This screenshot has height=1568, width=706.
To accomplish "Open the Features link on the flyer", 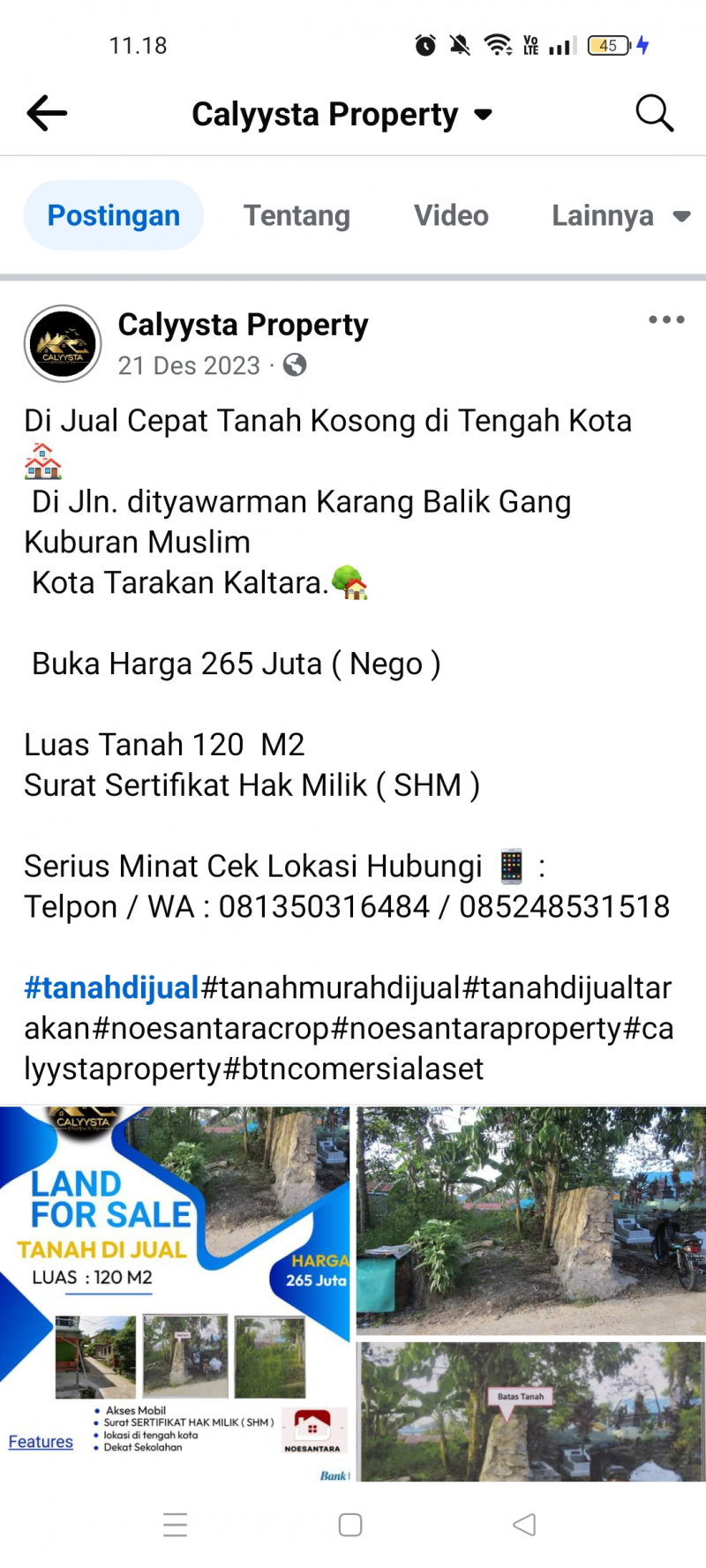I will tap(41, 1442).
